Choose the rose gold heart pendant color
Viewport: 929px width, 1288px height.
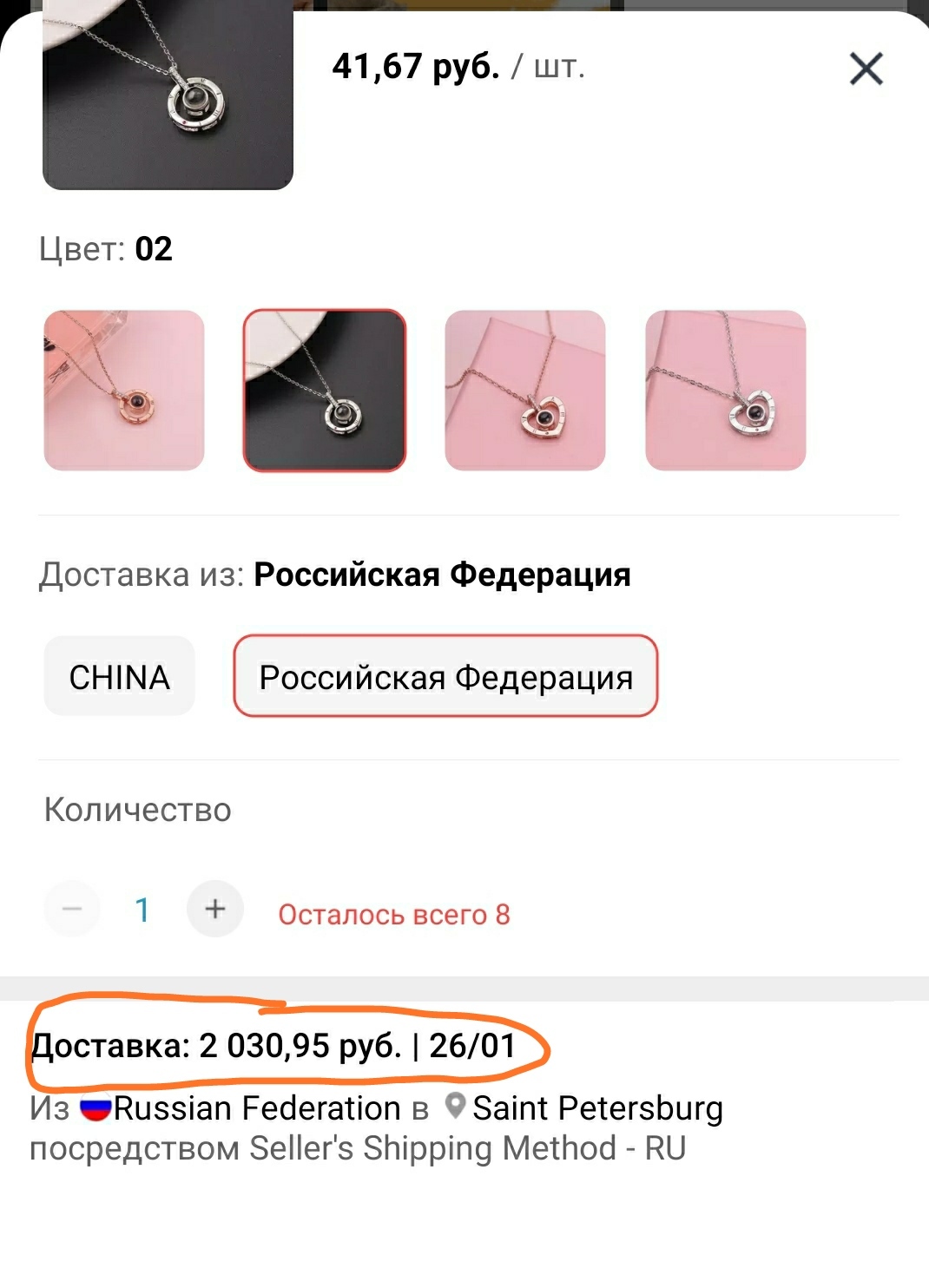point(525,391)
